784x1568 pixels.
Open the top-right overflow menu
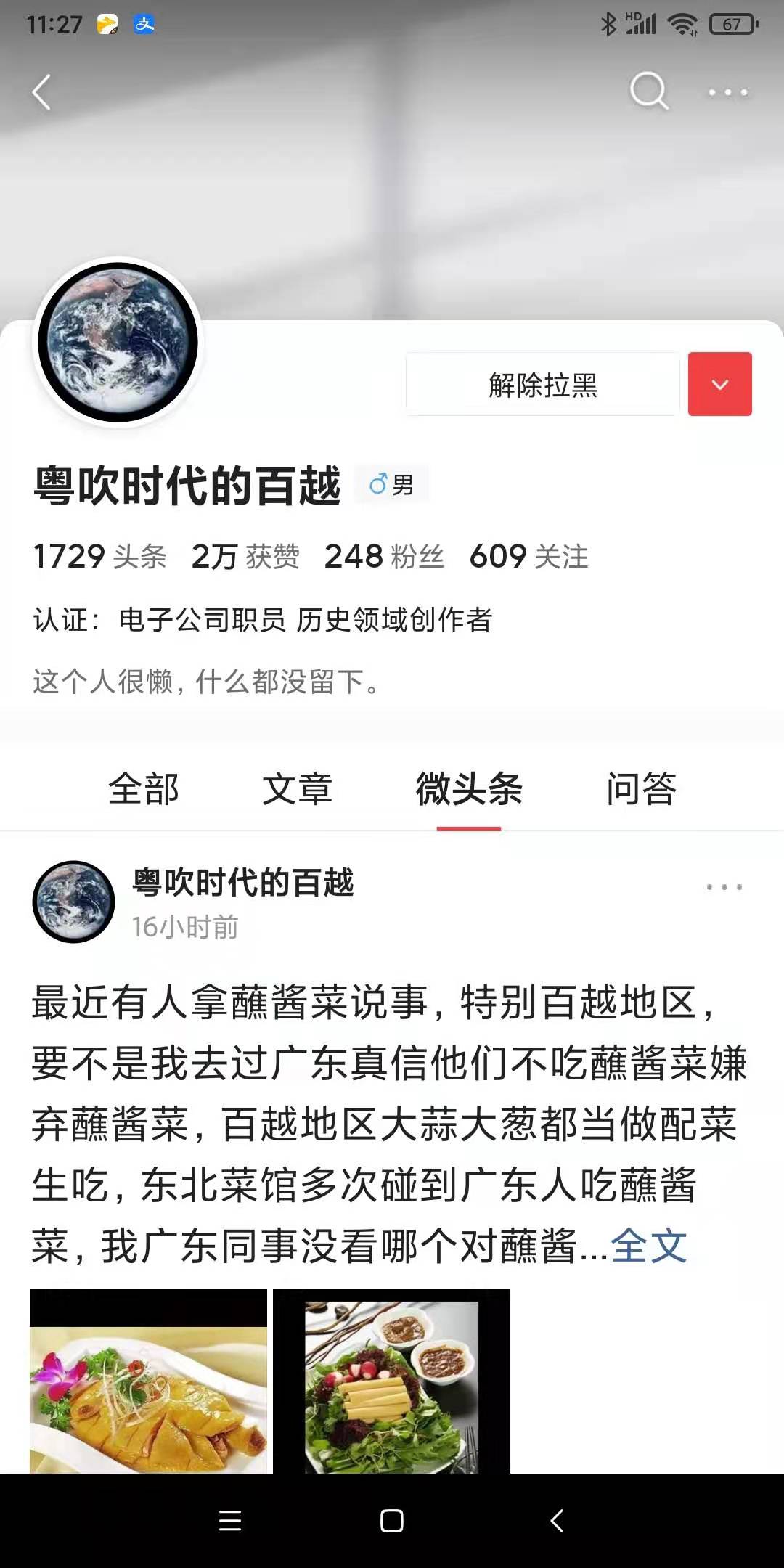[727, 92]
